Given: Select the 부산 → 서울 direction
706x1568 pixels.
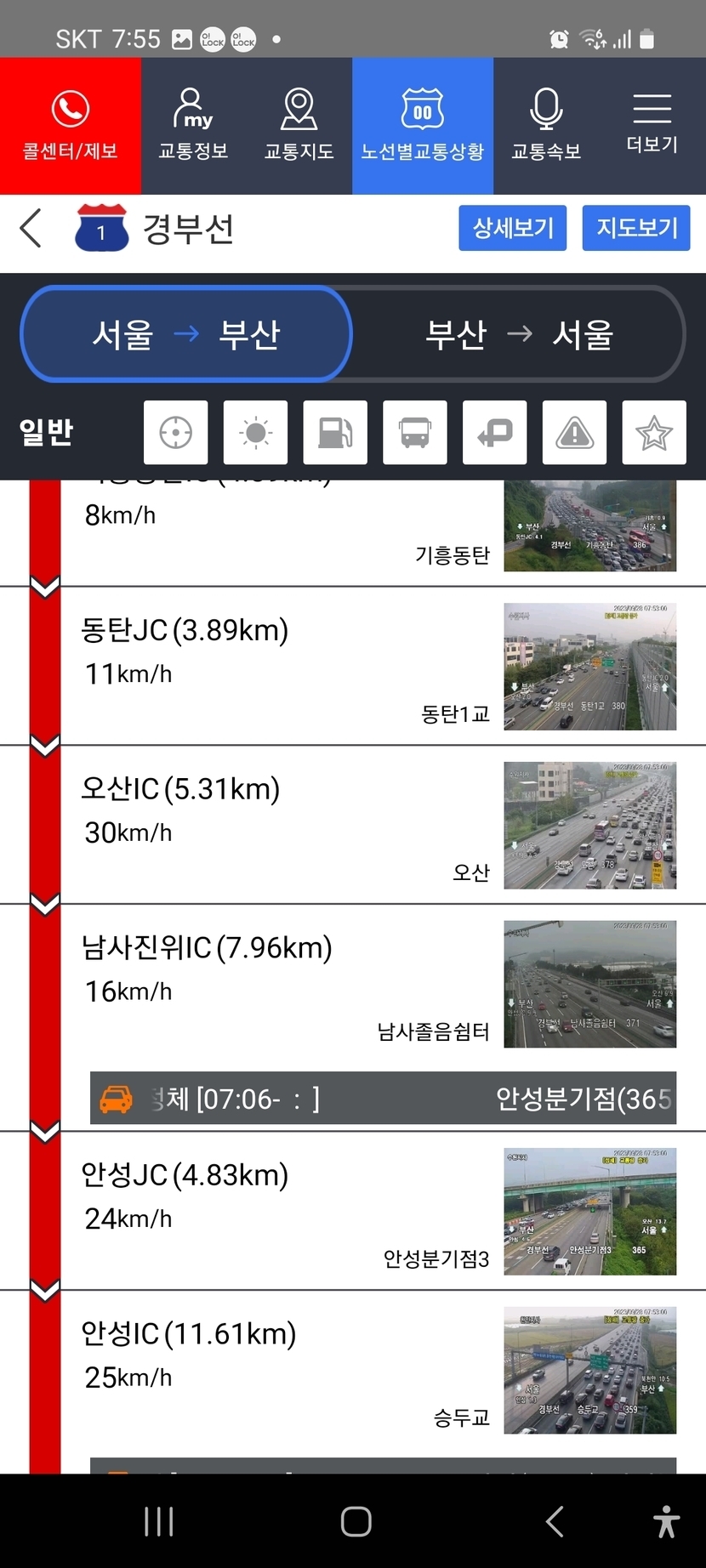Looking at the screenshot, I should [x=519, y=334].
